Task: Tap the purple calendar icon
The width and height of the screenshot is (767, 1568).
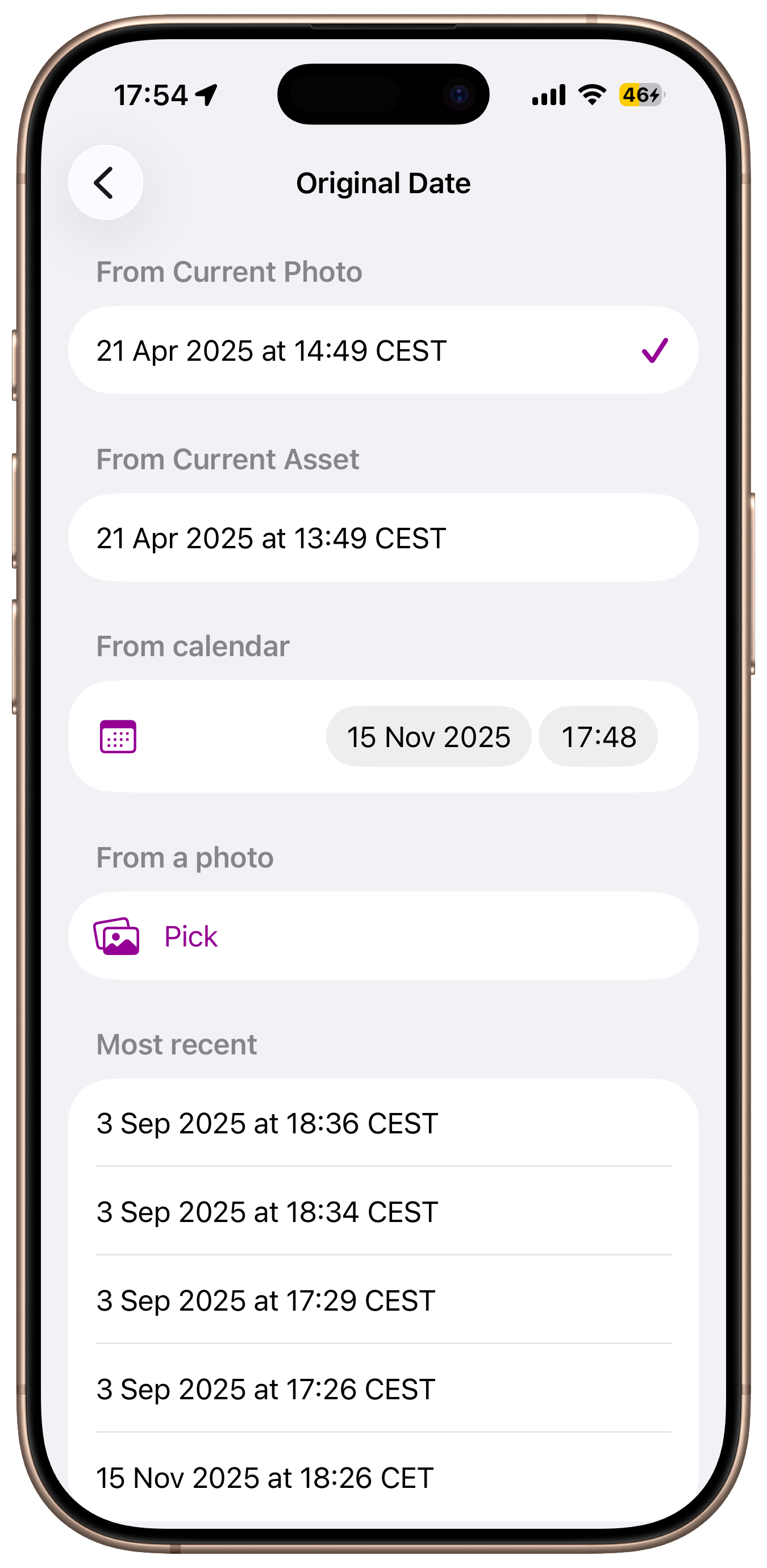Action: pyautogui.click(x=118, y=736)
